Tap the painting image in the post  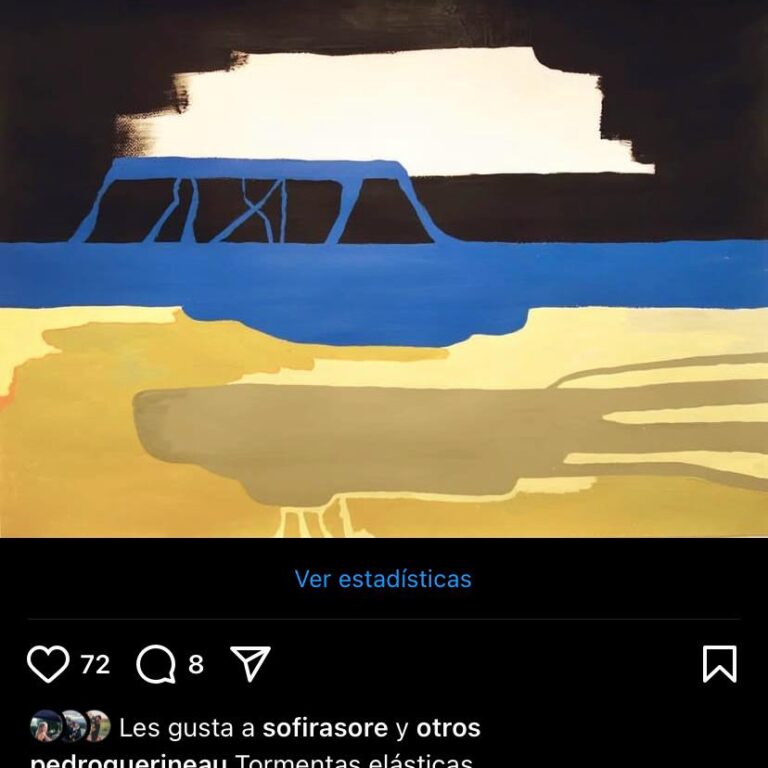coord(384,270)
